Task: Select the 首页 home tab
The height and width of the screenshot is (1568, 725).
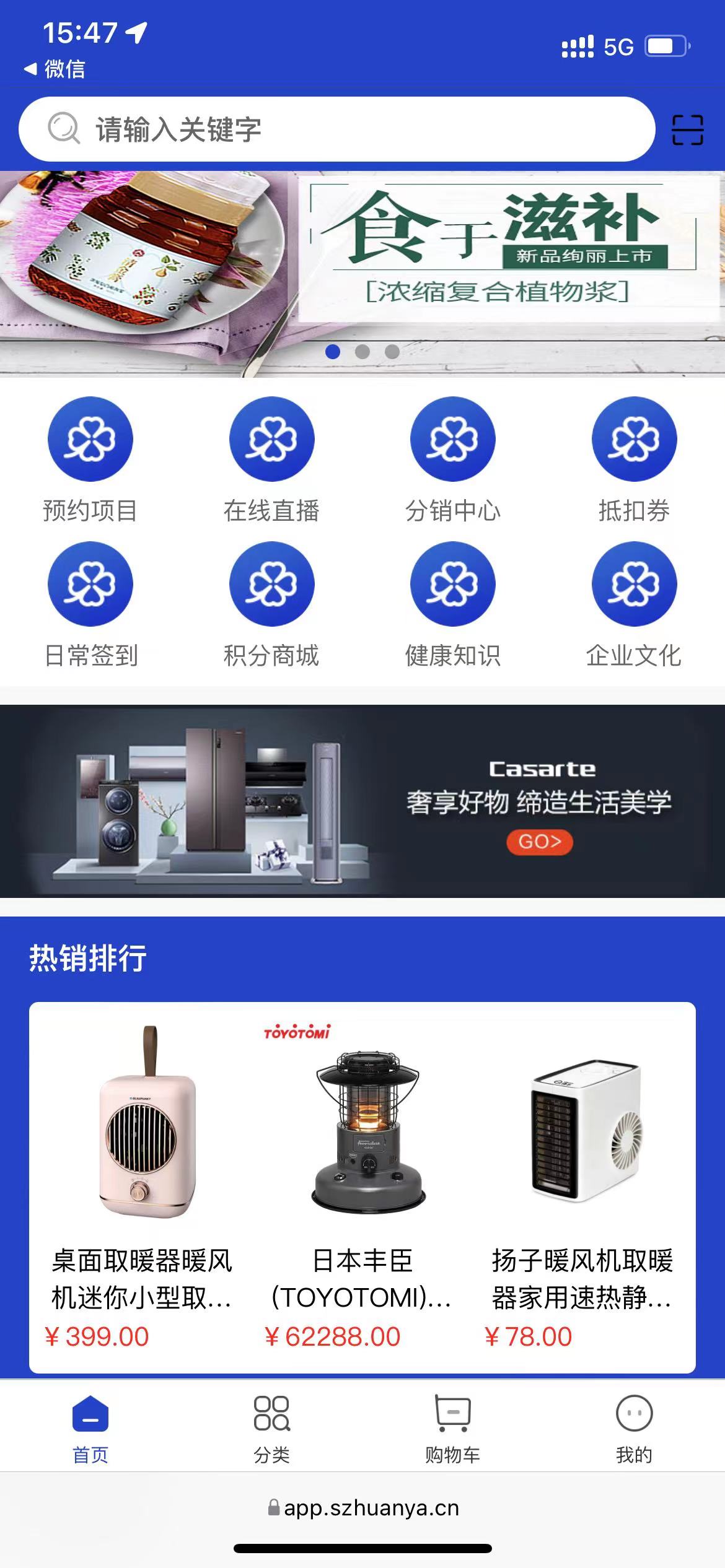Action: point(90,1428)
